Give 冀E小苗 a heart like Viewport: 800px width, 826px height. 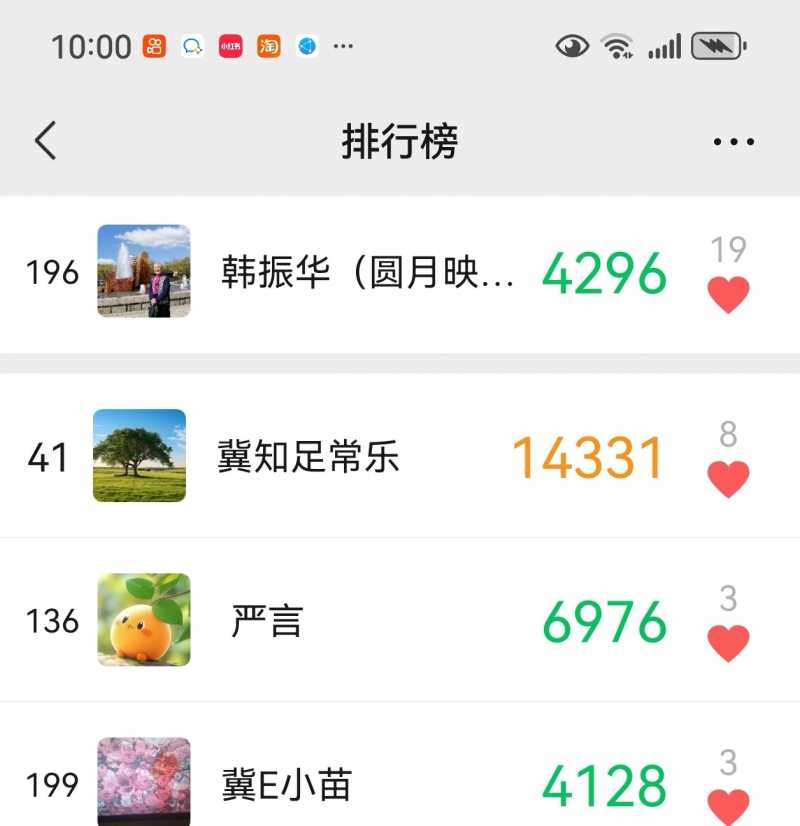point(728,804)
